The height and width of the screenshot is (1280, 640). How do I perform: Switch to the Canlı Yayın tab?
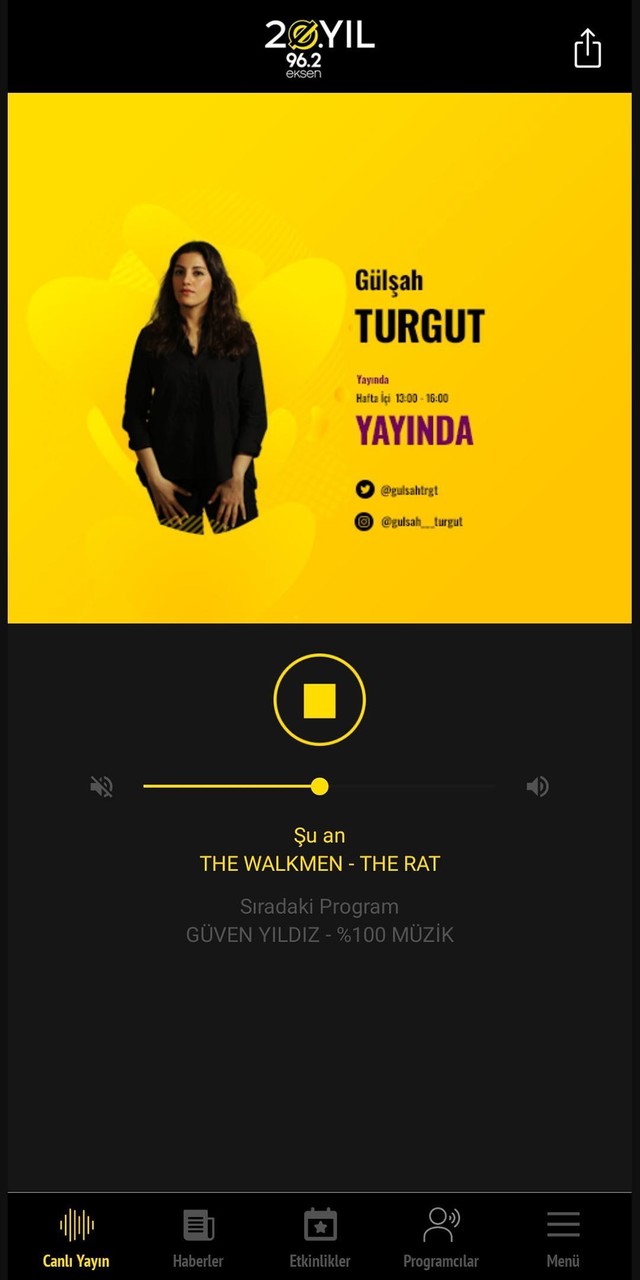coord(76,1236)
